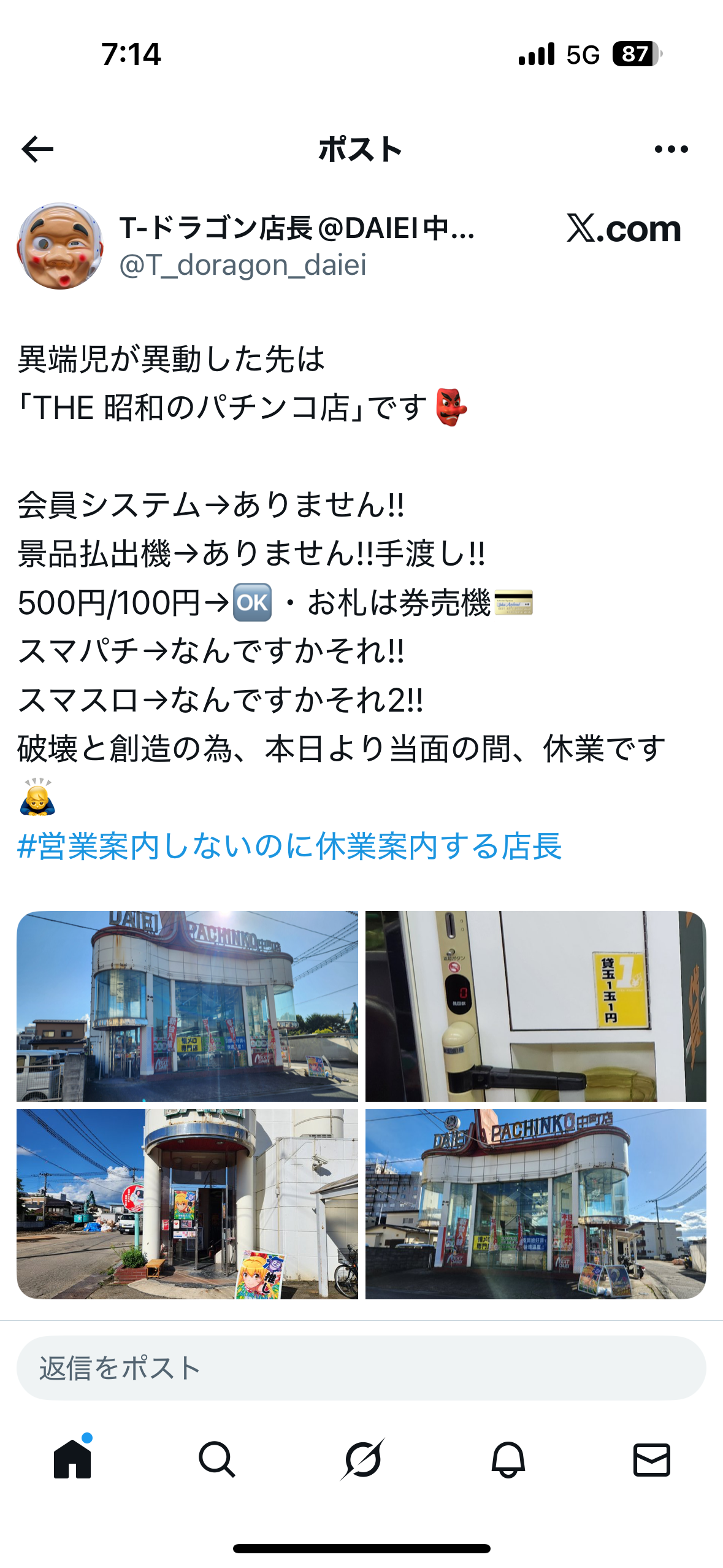Open the Messages tab

click(651, 1459)
